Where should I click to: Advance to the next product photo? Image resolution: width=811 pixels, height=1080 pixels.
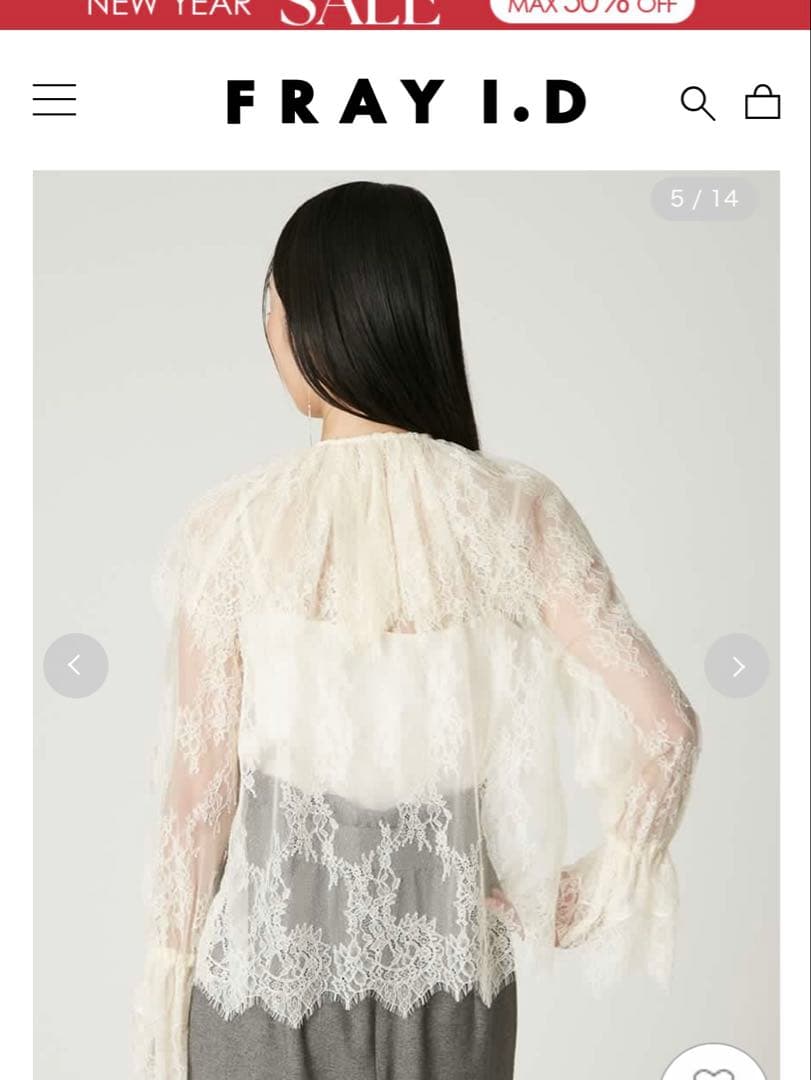[737, 666]
